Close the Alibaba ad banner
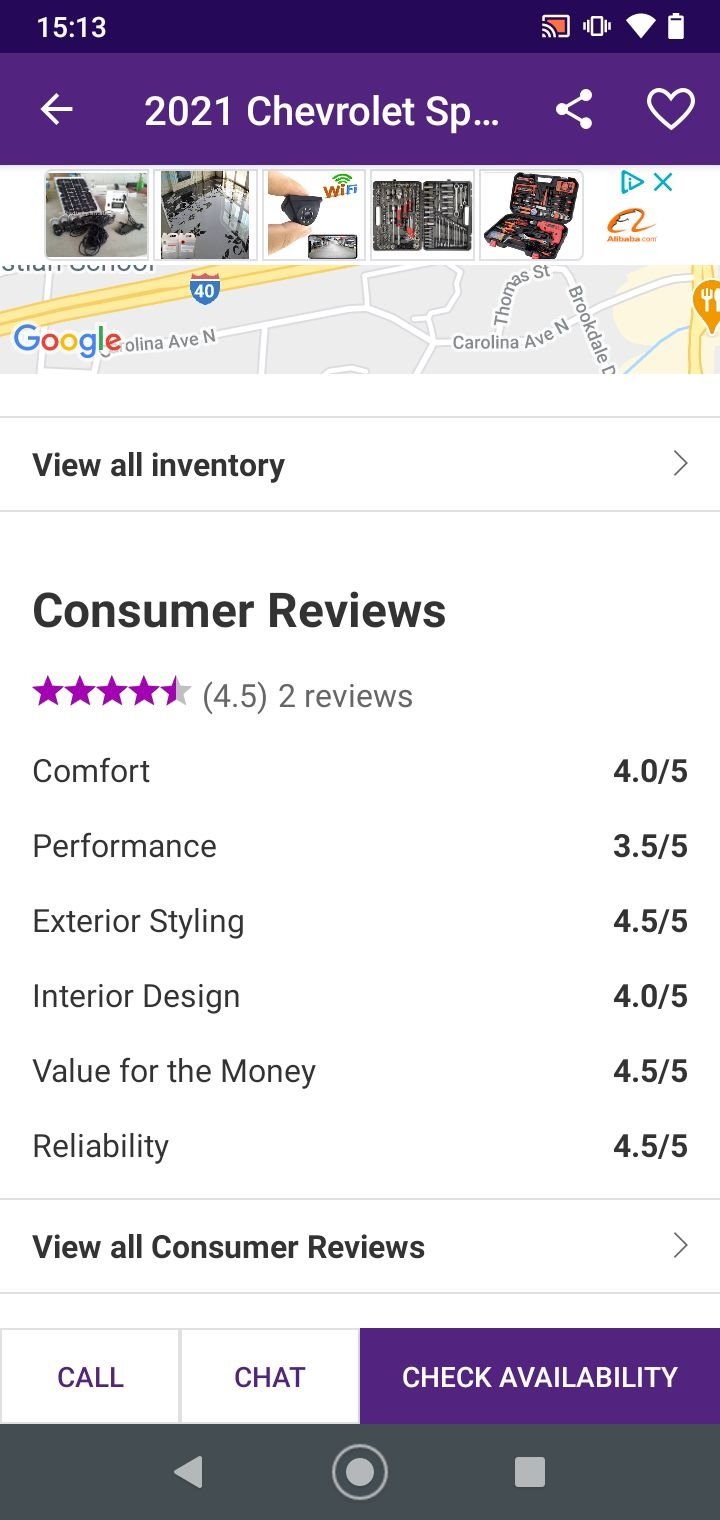 point(663,182)
